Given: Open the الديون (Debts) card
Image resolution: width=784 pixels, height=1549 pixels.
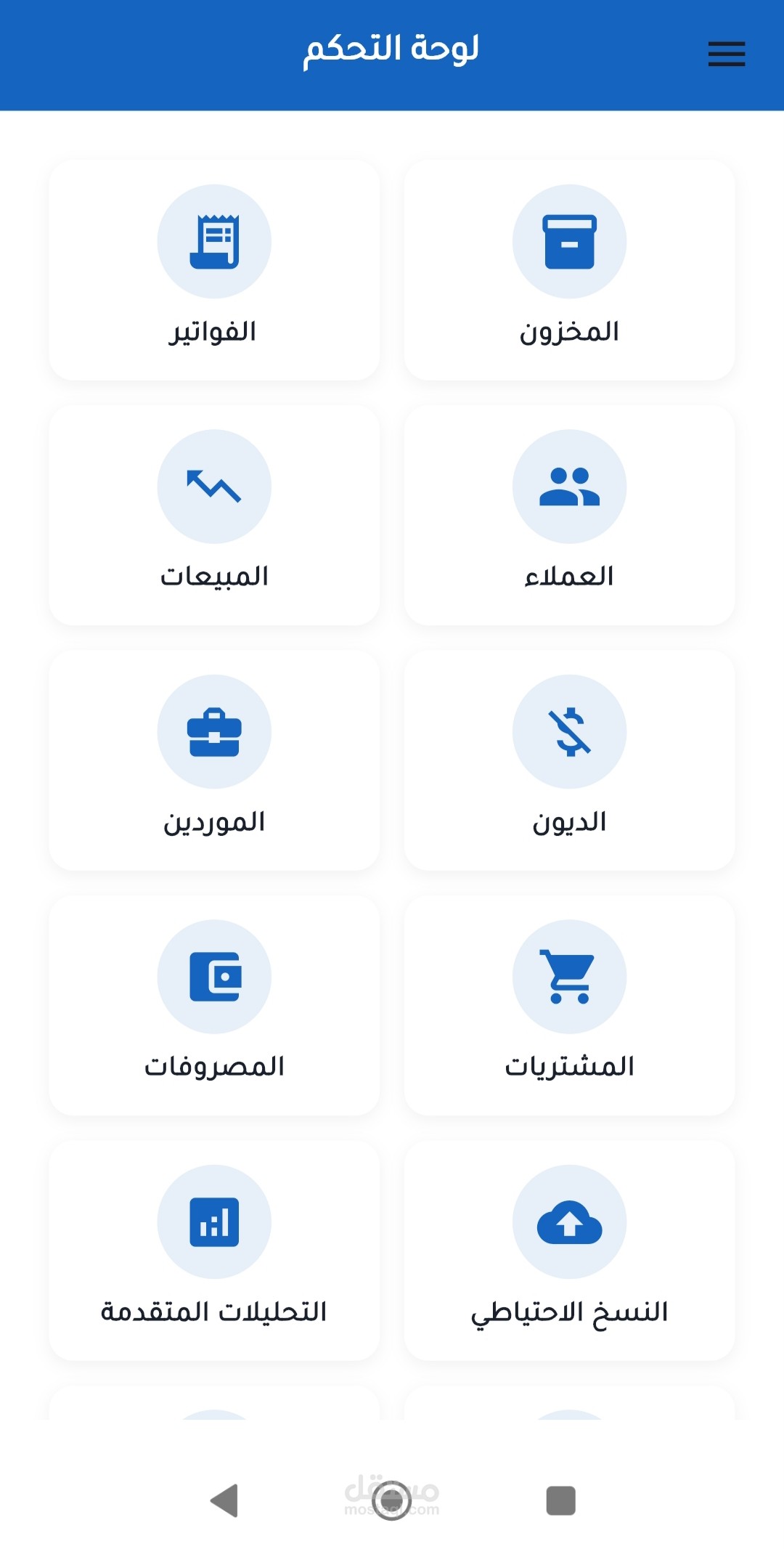Looking at the screenshot, I should 569,760.
